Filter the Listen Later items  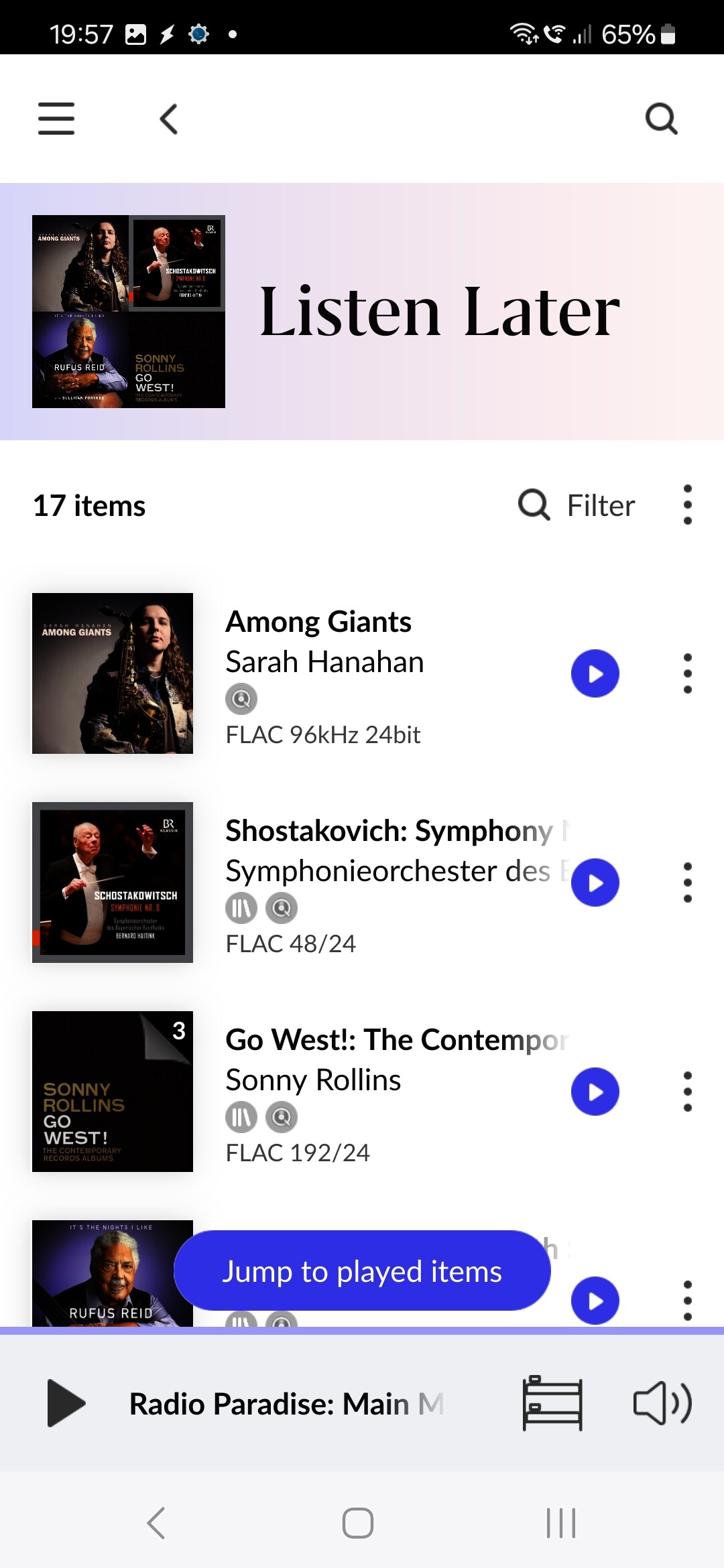(577, 505)
